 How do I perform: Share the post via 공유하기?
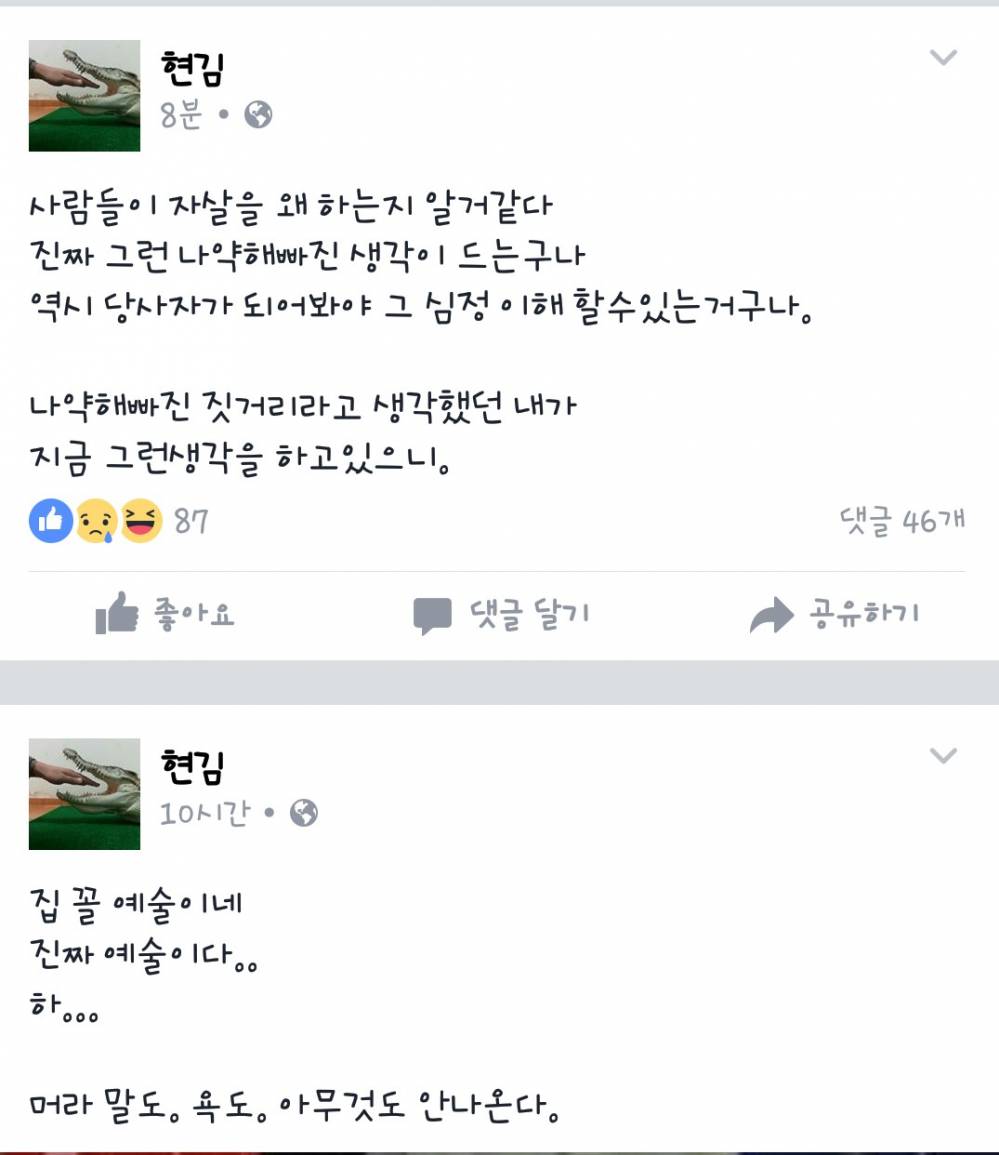click(x=834, y=614)
